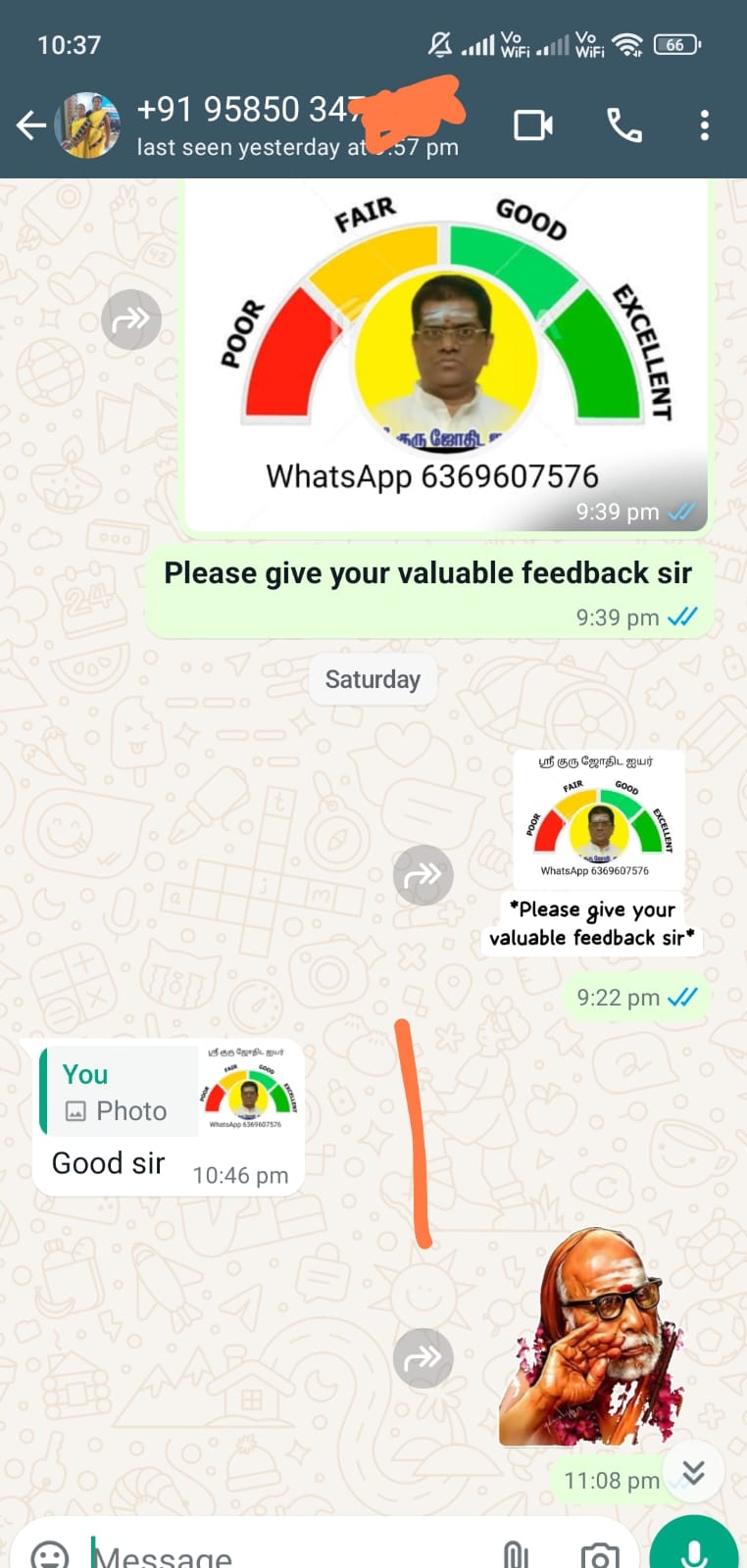Open contact info from the phone number
747x1568 pixels.
click(x=250, y=110)
